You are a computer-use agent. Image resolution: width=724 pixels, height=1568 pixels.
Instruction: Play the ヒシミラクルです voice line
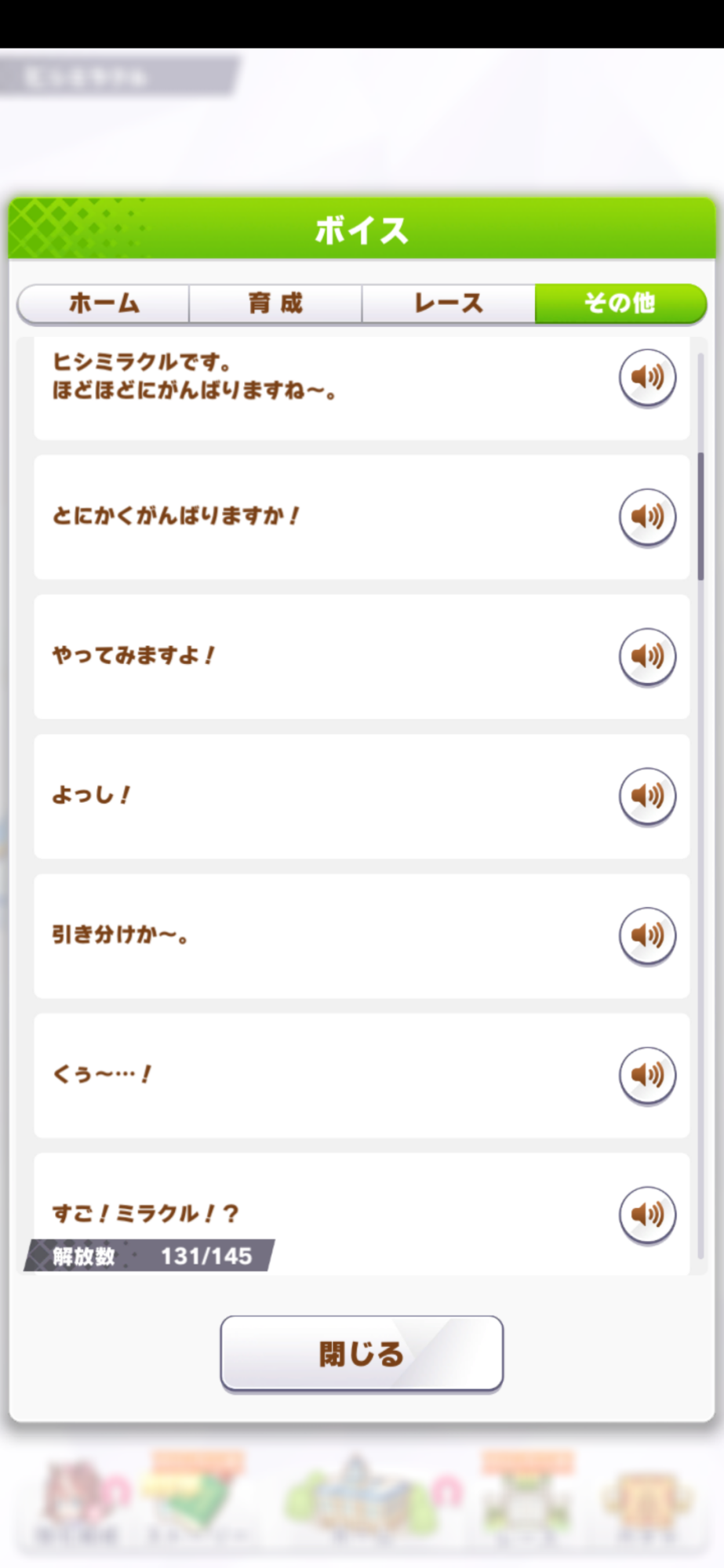pyautogui.click(x=647, y=378)
